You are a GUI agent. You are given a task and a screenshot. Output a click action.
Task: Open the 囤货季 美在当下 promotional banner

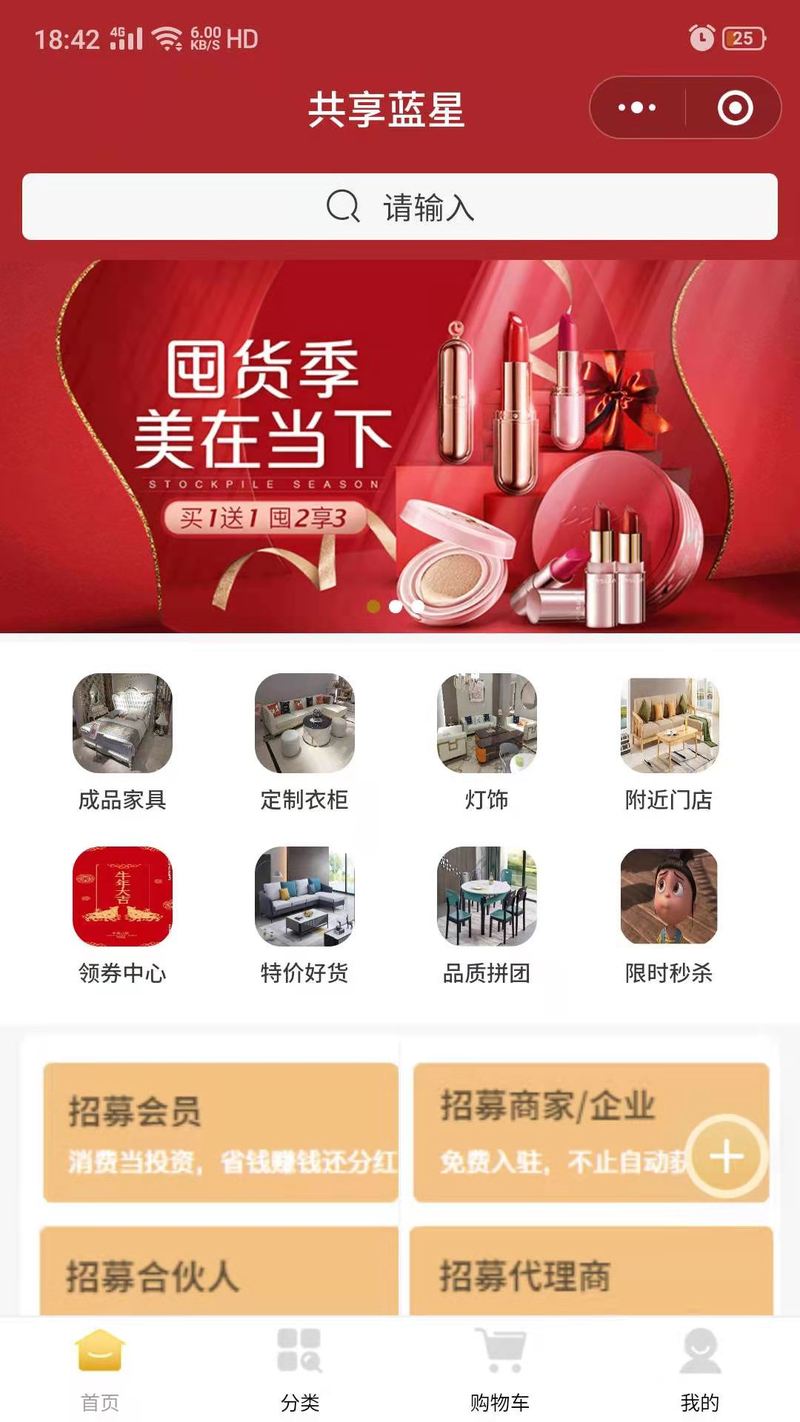400,445
